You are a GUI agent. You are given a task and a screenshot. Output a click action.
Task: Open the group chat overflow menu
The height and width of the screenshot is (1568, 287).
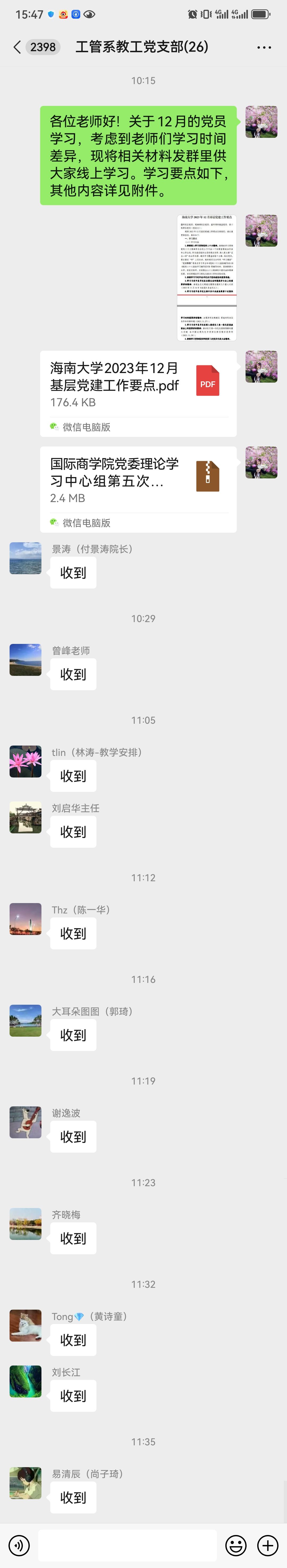pyautogui.click(x=264, y=47)
